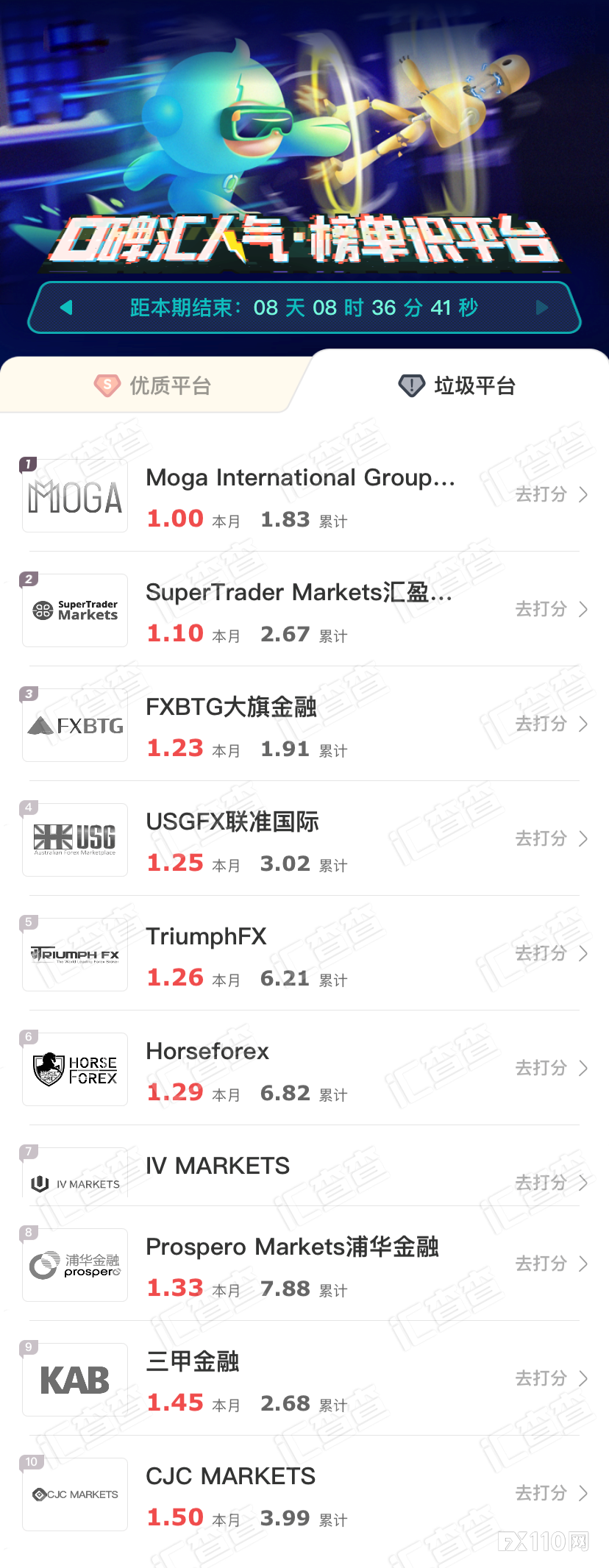Click the left arrow beside the countdown

pyautogui.click(x=66, y=307)
